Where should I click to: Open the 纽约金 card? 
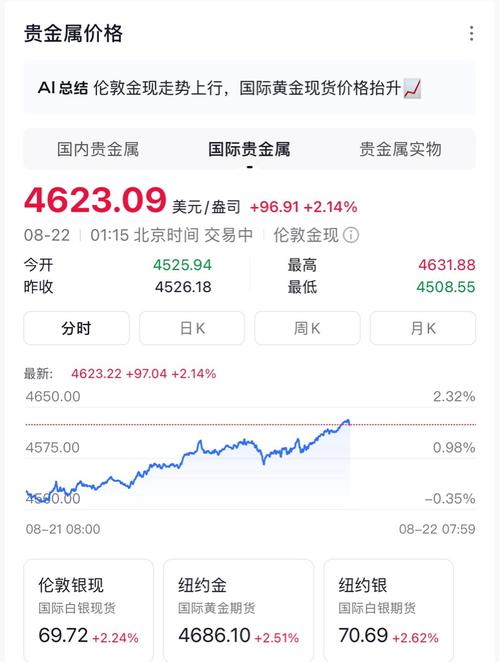tap(239, 610)
